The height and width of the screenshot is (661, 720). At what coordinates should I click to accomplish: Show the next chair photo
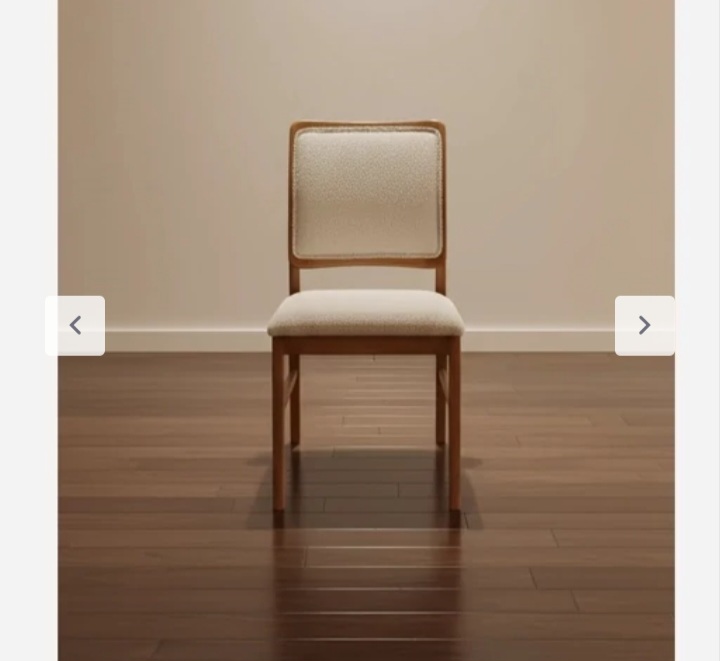pyautogui.click(x=644, y=325)
